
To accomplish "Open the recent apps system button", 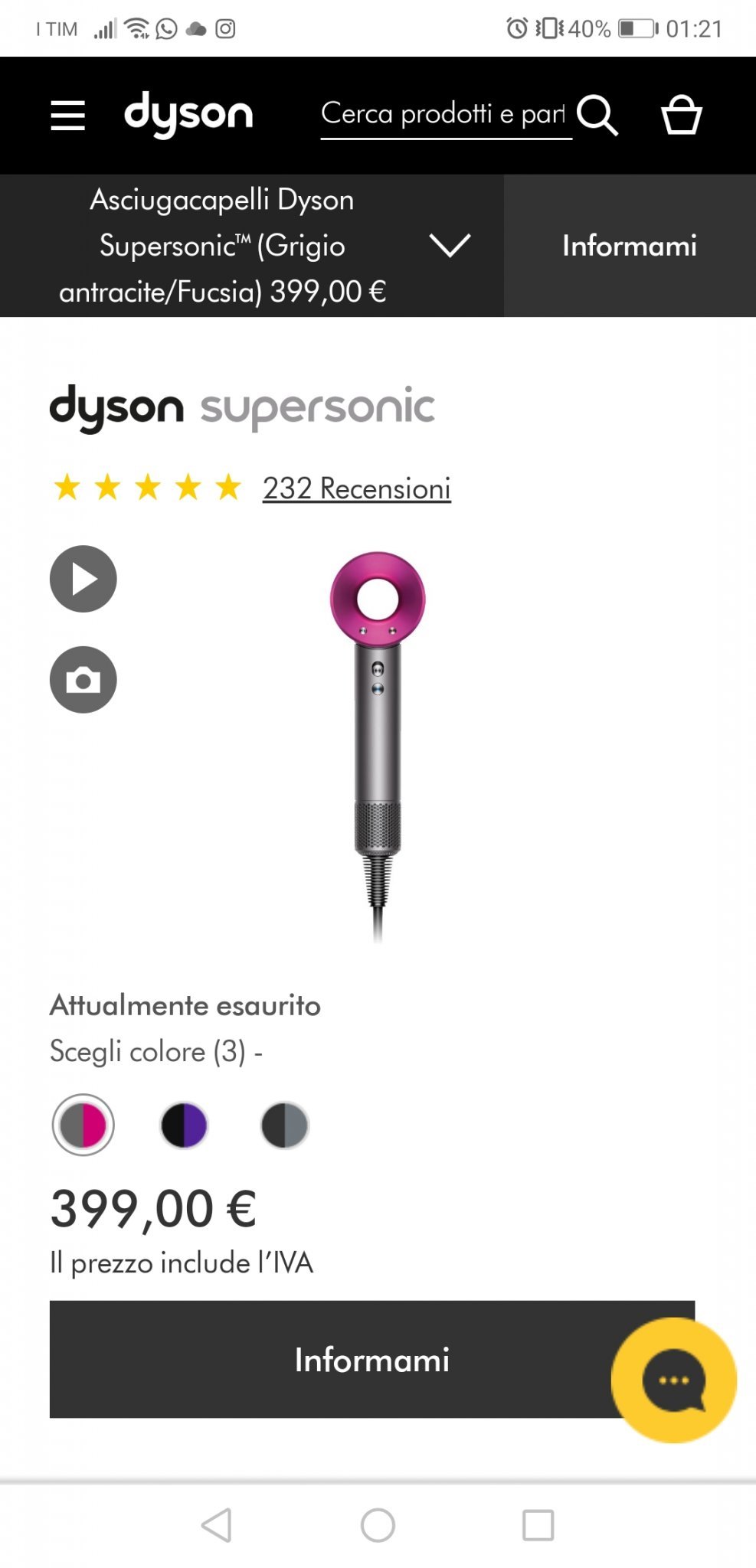I will click(538, 1525).
